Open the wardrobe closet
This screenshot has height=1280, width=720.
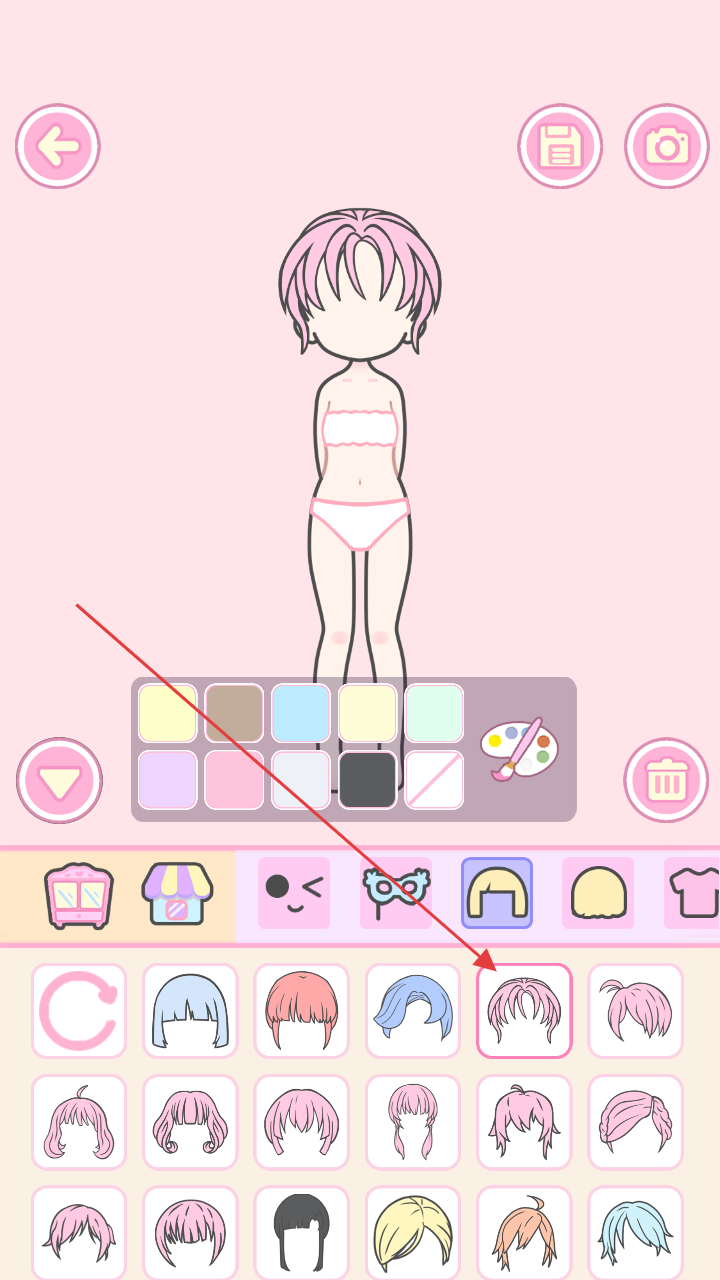(79, 894)
